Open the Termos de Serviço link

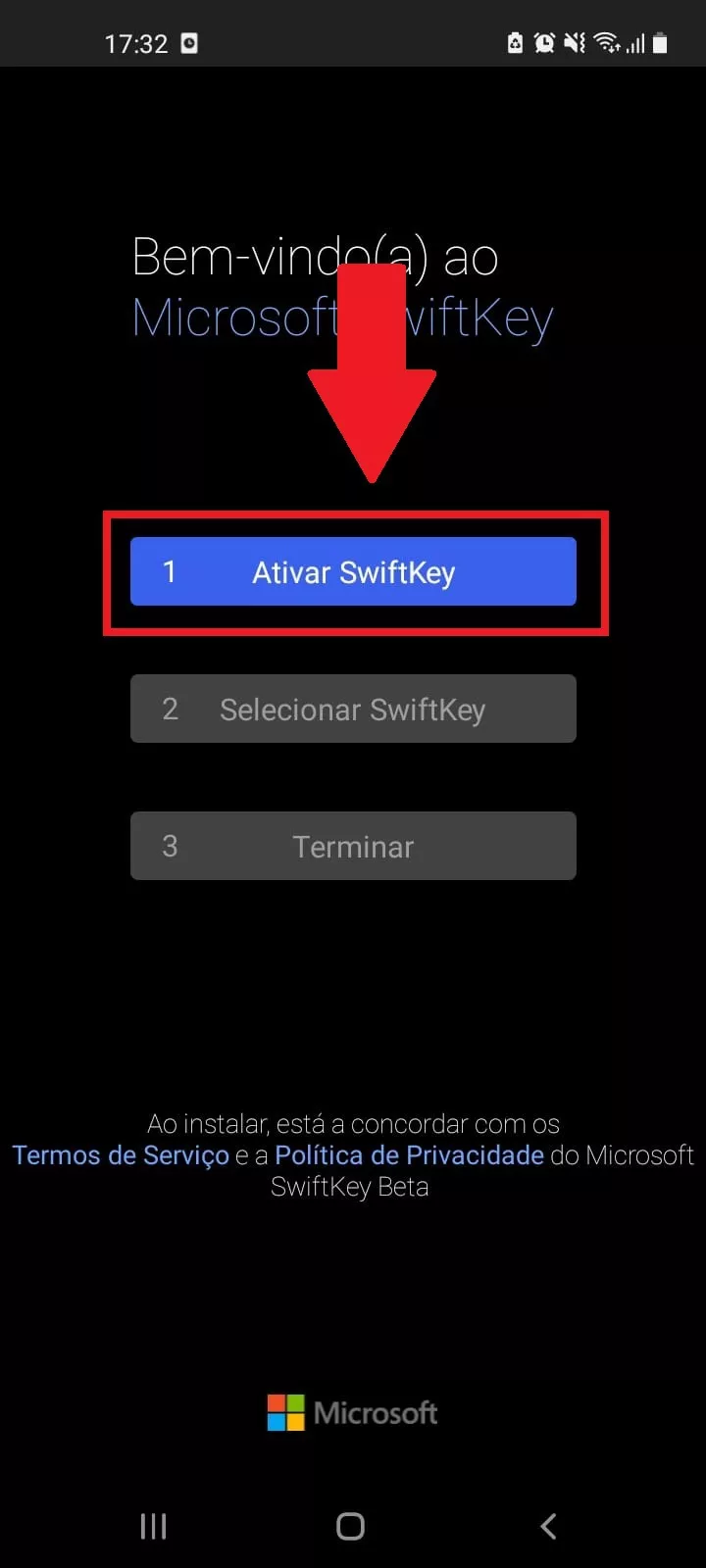pos(121,1155)
